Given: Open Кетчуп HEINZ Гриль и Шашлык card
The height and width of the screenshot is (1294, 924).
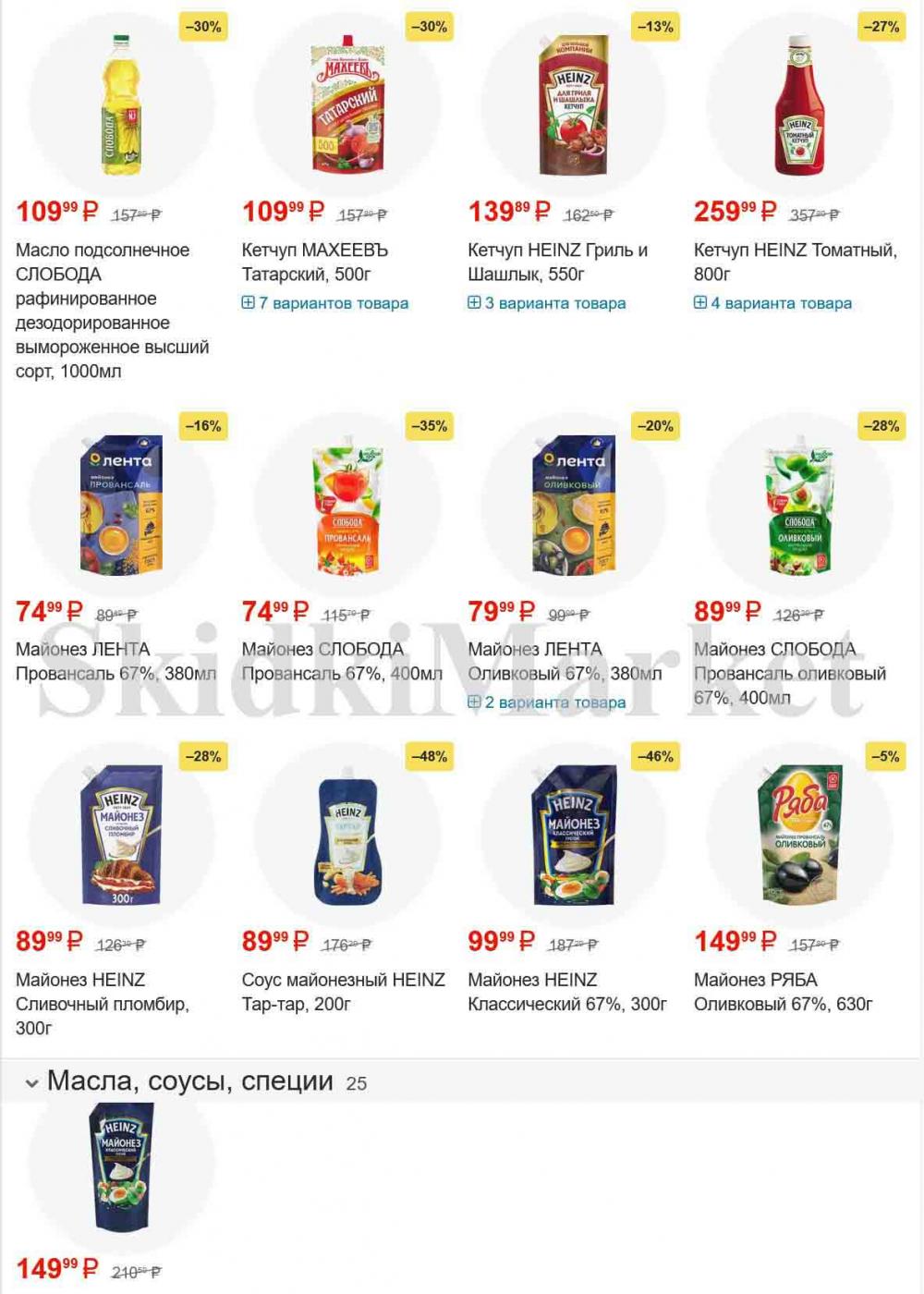Looking at the screenshot, I should click(557, 262).
